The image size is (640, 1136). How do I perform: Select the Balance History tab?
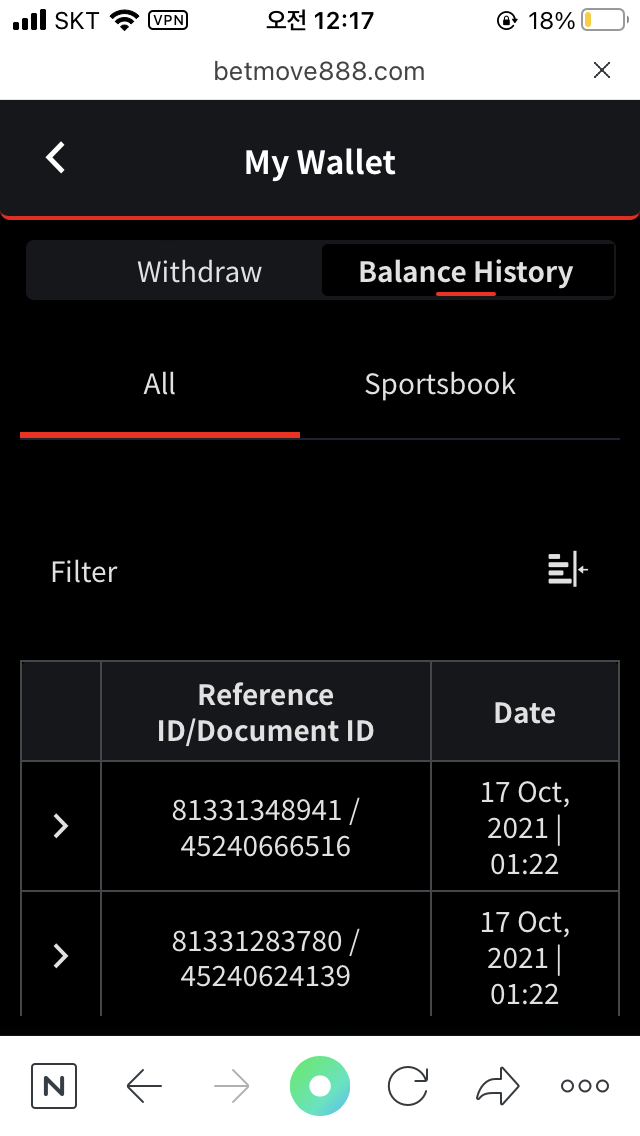click(466, 272)
